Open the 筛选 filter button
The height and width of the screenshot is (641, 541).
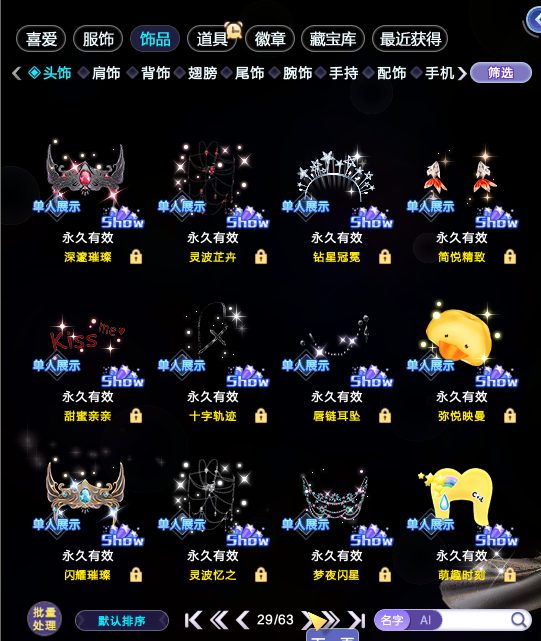501,73
